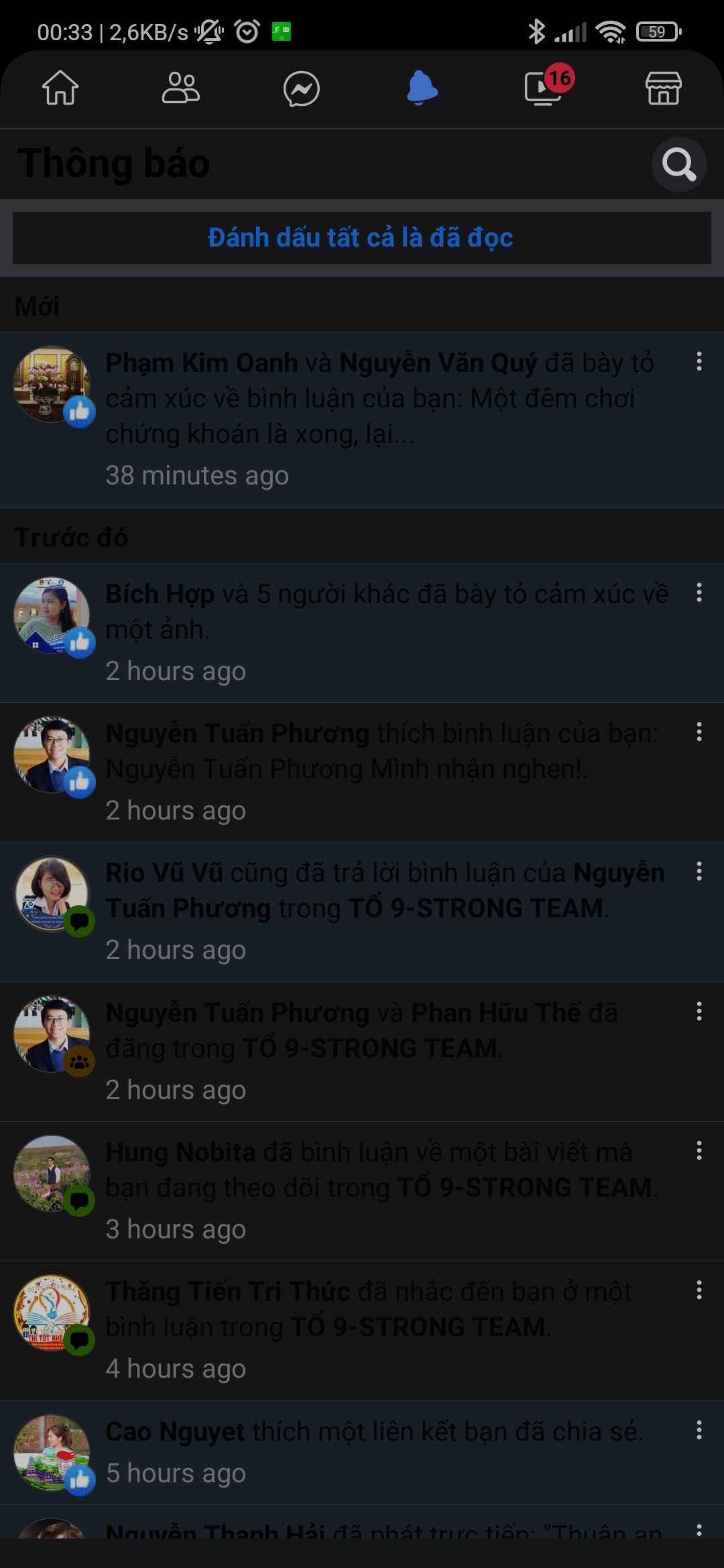Open options for Rio Vũ Vũ notification

[x=699, y=871]
